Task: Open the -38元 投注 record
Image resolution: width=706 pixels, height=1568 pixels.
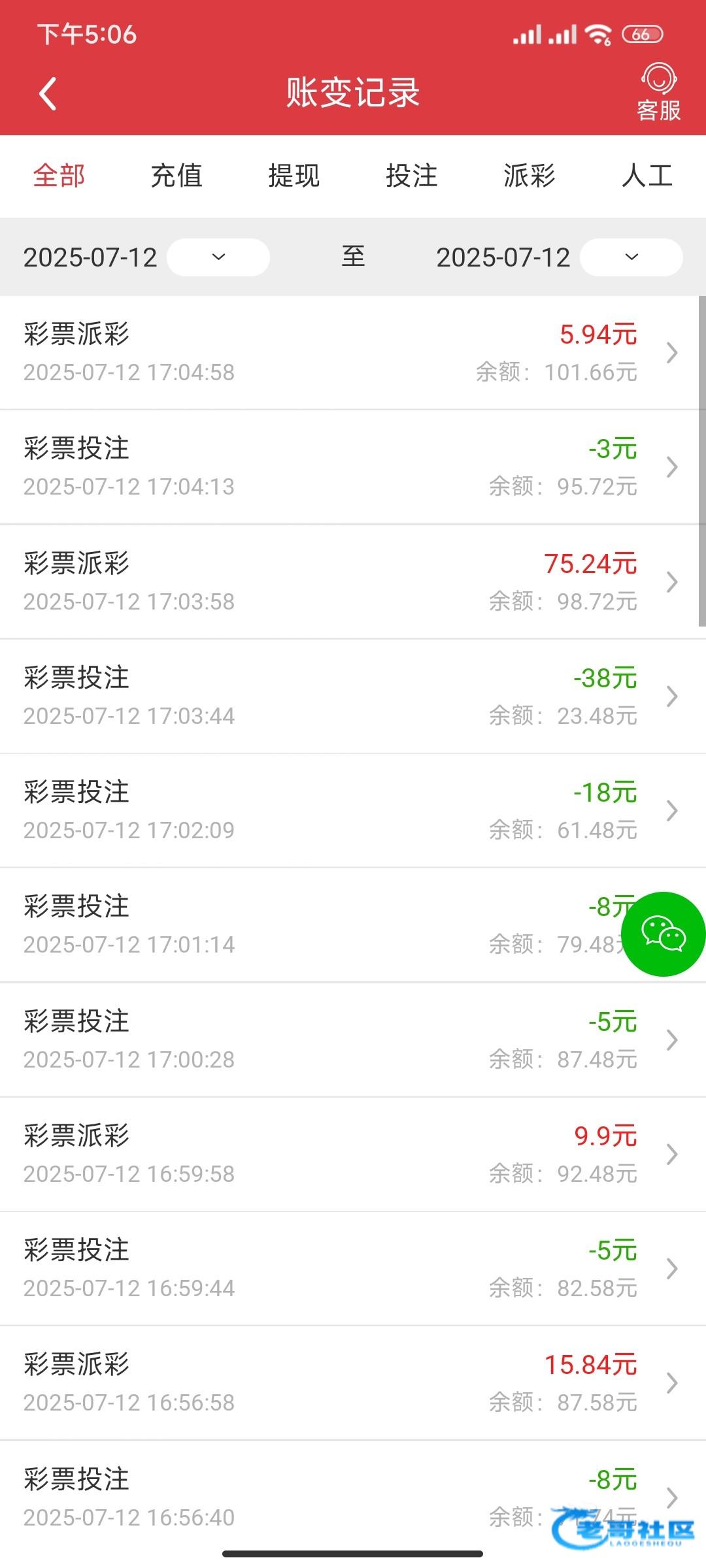Action: 353,696
